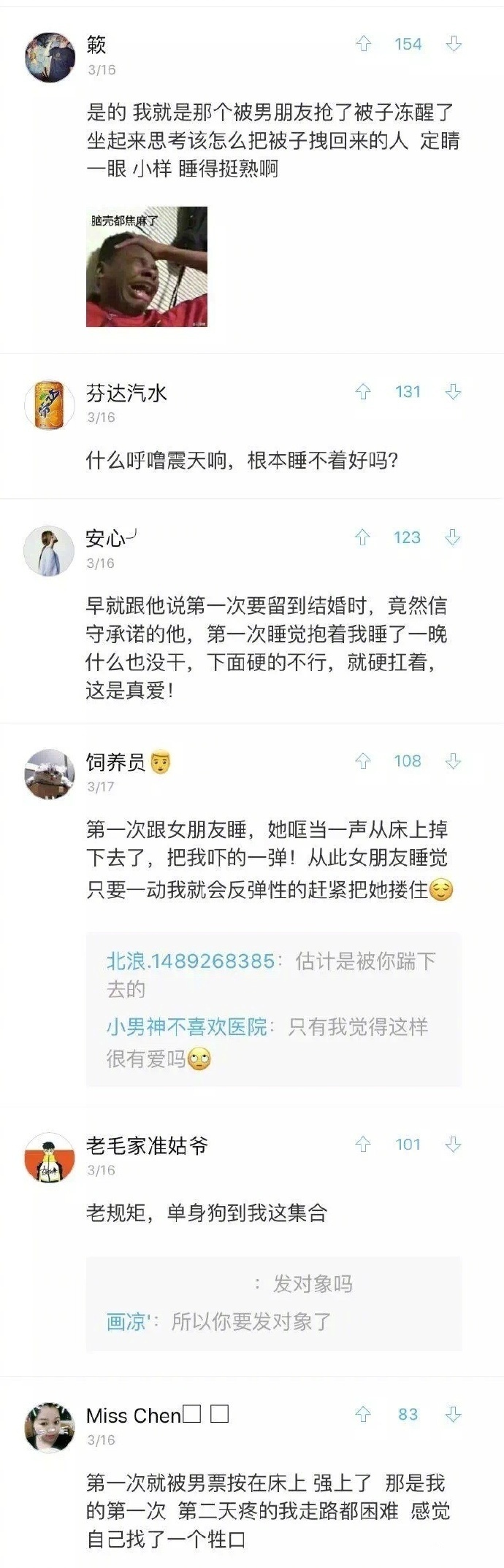The height and width of the screenshot is (1568, 504).
Task: Upvote Miss Chen's comment
Action: click(x=363, y=1415)
